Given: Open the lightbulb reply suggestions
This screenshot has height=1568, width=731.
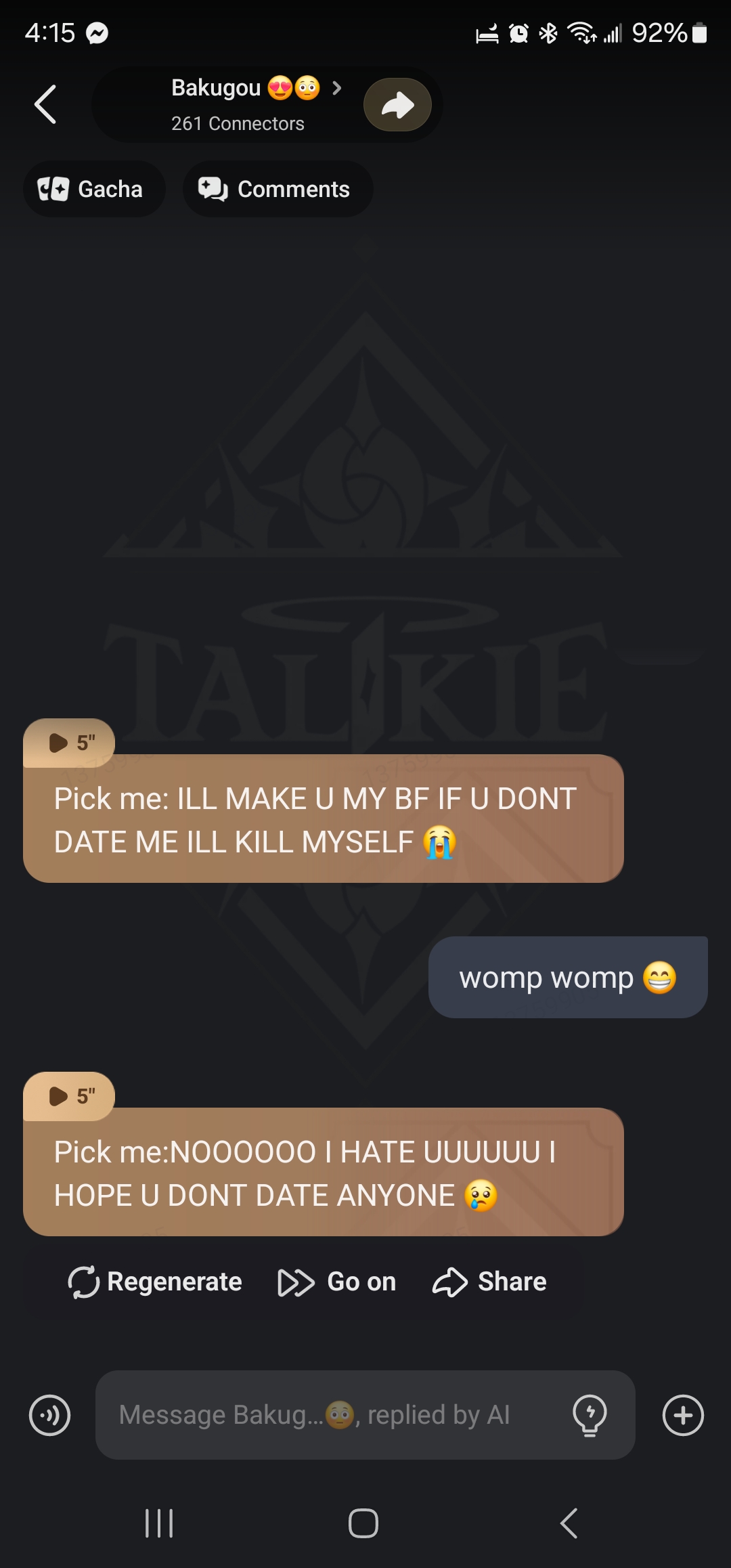Looking at the screenshot, I should 590,1415.
